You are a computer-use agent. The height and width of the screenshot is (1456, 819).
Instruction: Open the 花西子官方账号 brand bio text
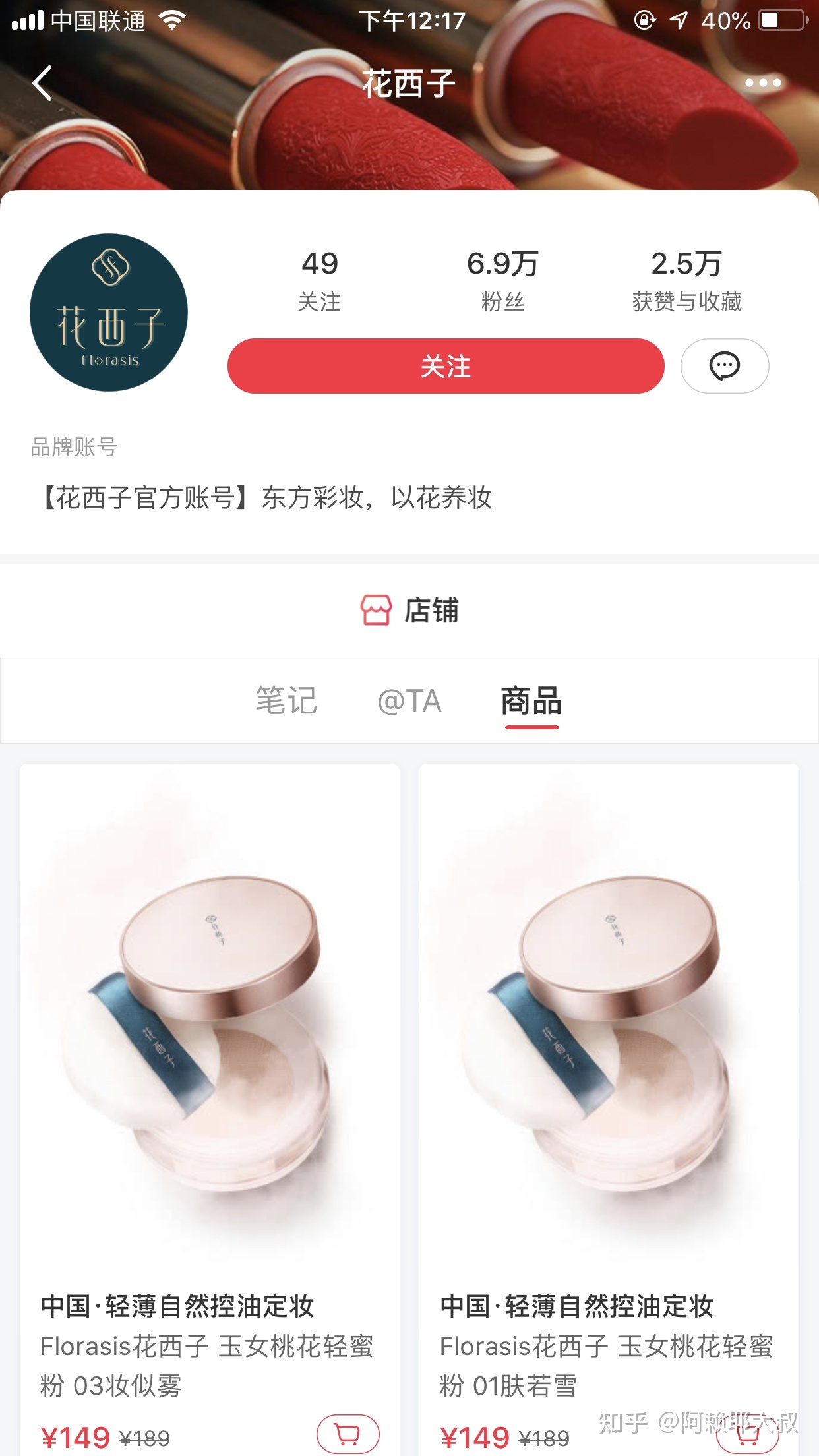coord(264,499)
